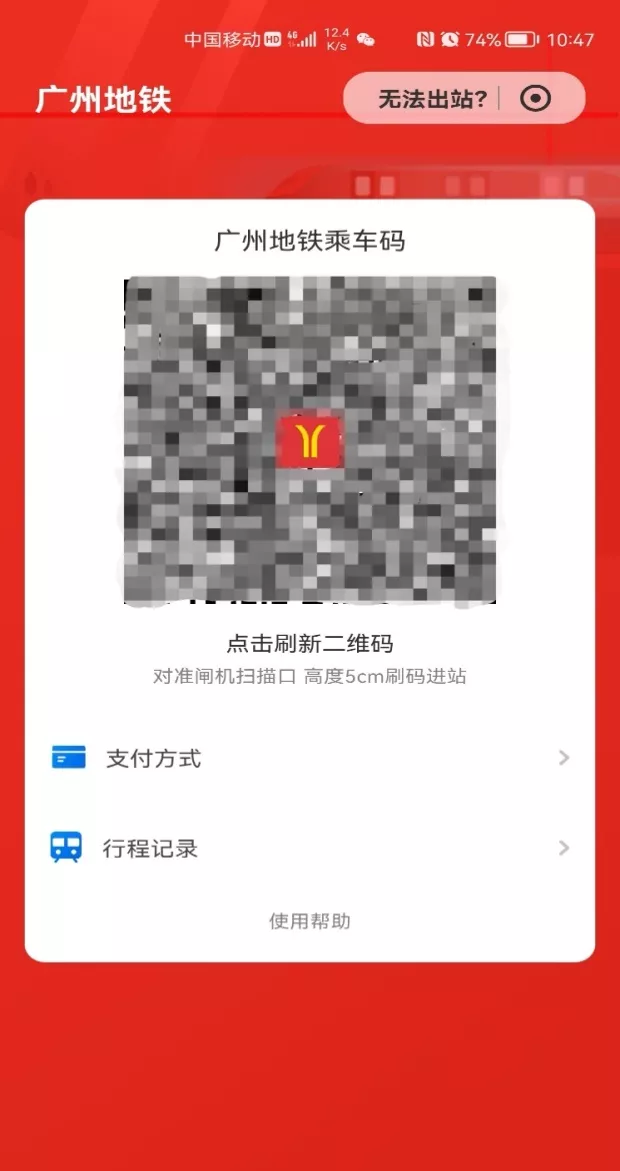Tap 点击刷新二维码 to refresh the code

309,643
